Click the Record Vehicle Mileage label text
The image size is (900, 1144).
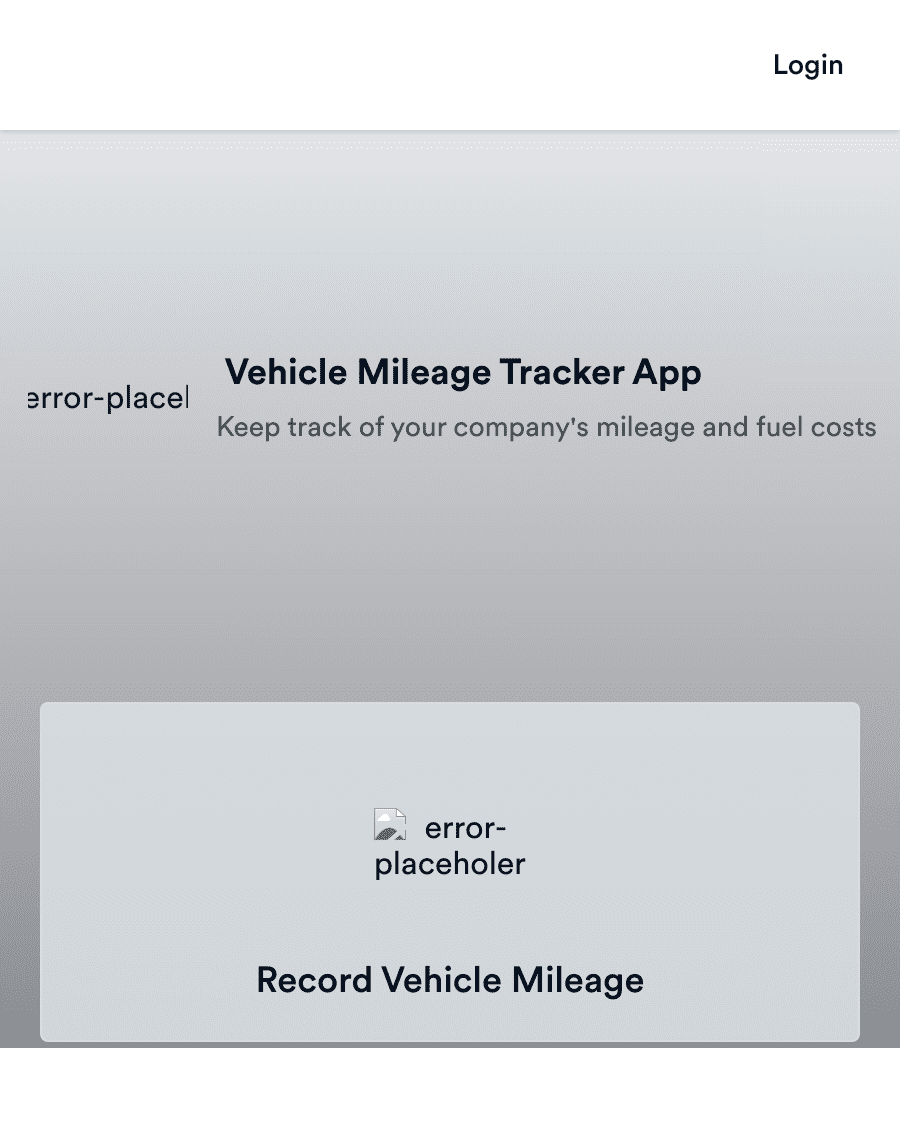coord(449,980)
